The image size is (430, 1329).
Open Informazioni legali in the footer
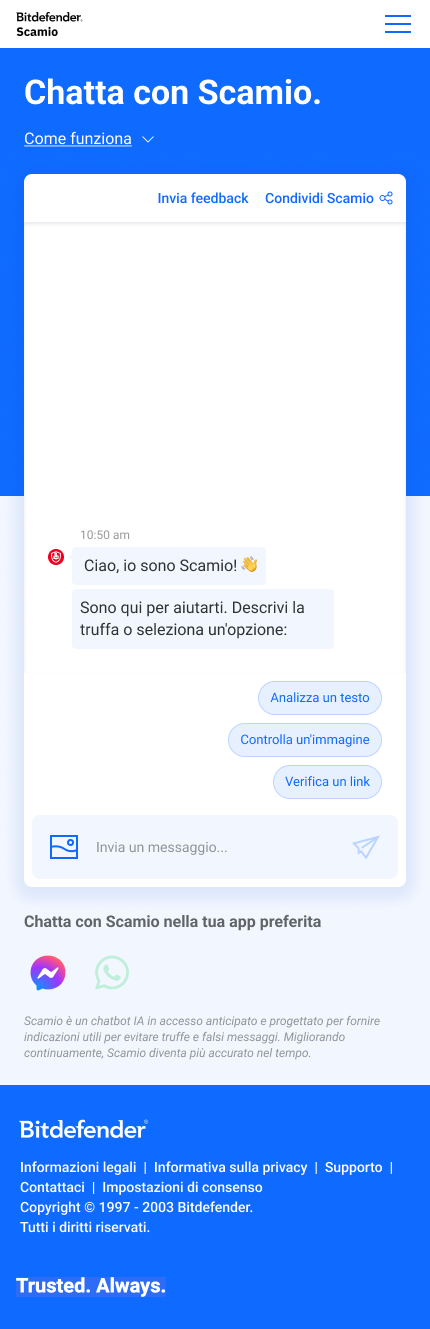(x=78, y=1167)
